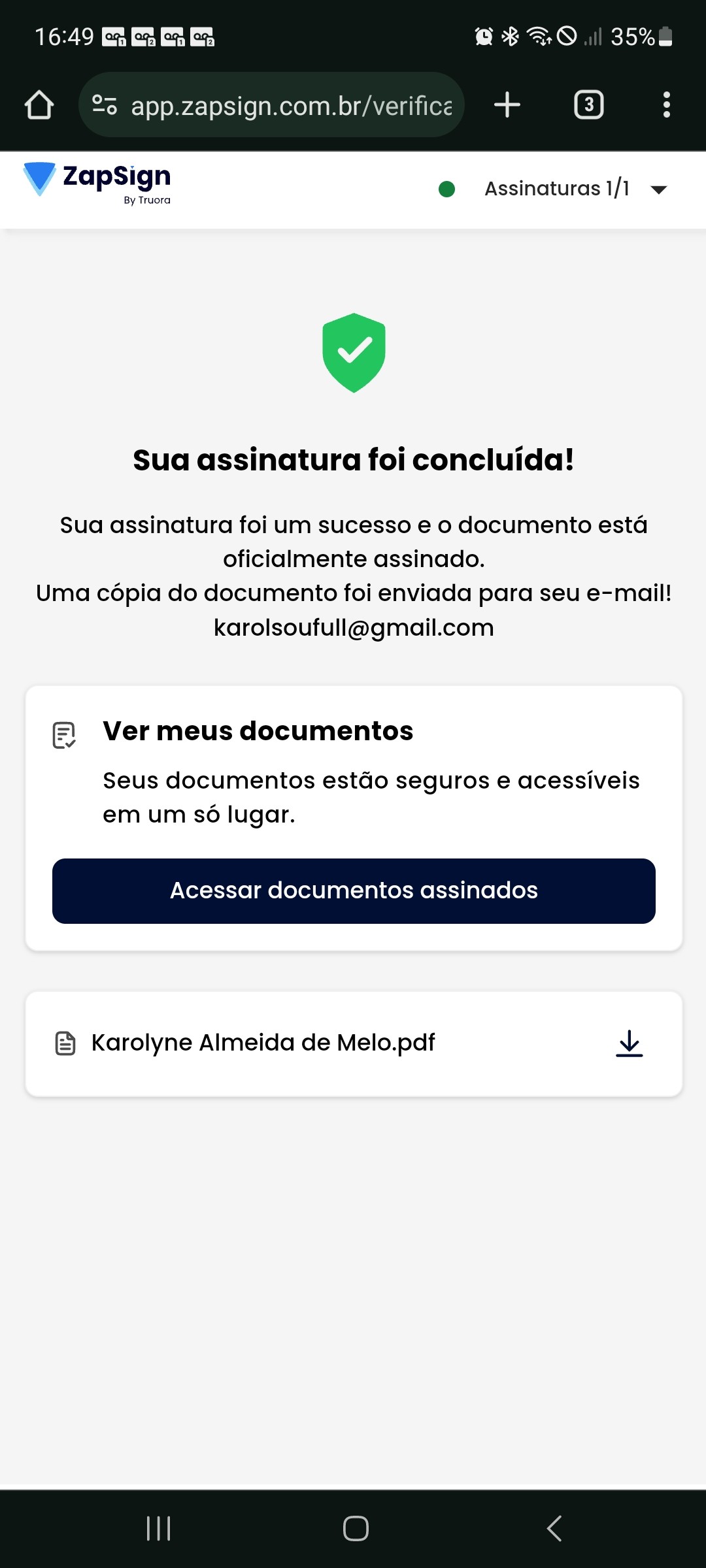Open the browser overflow menu
This screenshot has width=706, height=1568.
click(x=666, y=105)
